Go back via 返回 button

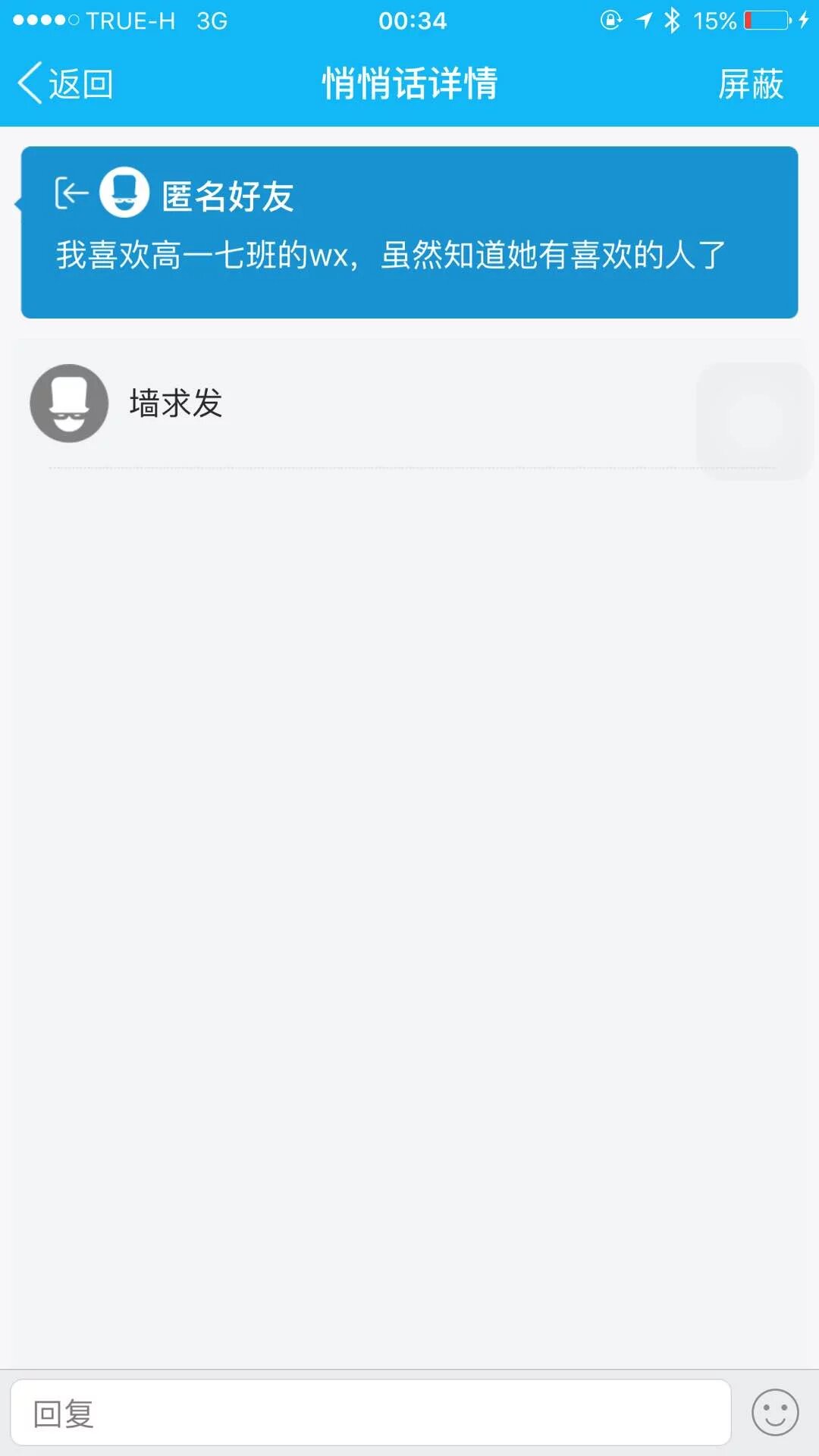pyautogui.click(x=66, y=83)
